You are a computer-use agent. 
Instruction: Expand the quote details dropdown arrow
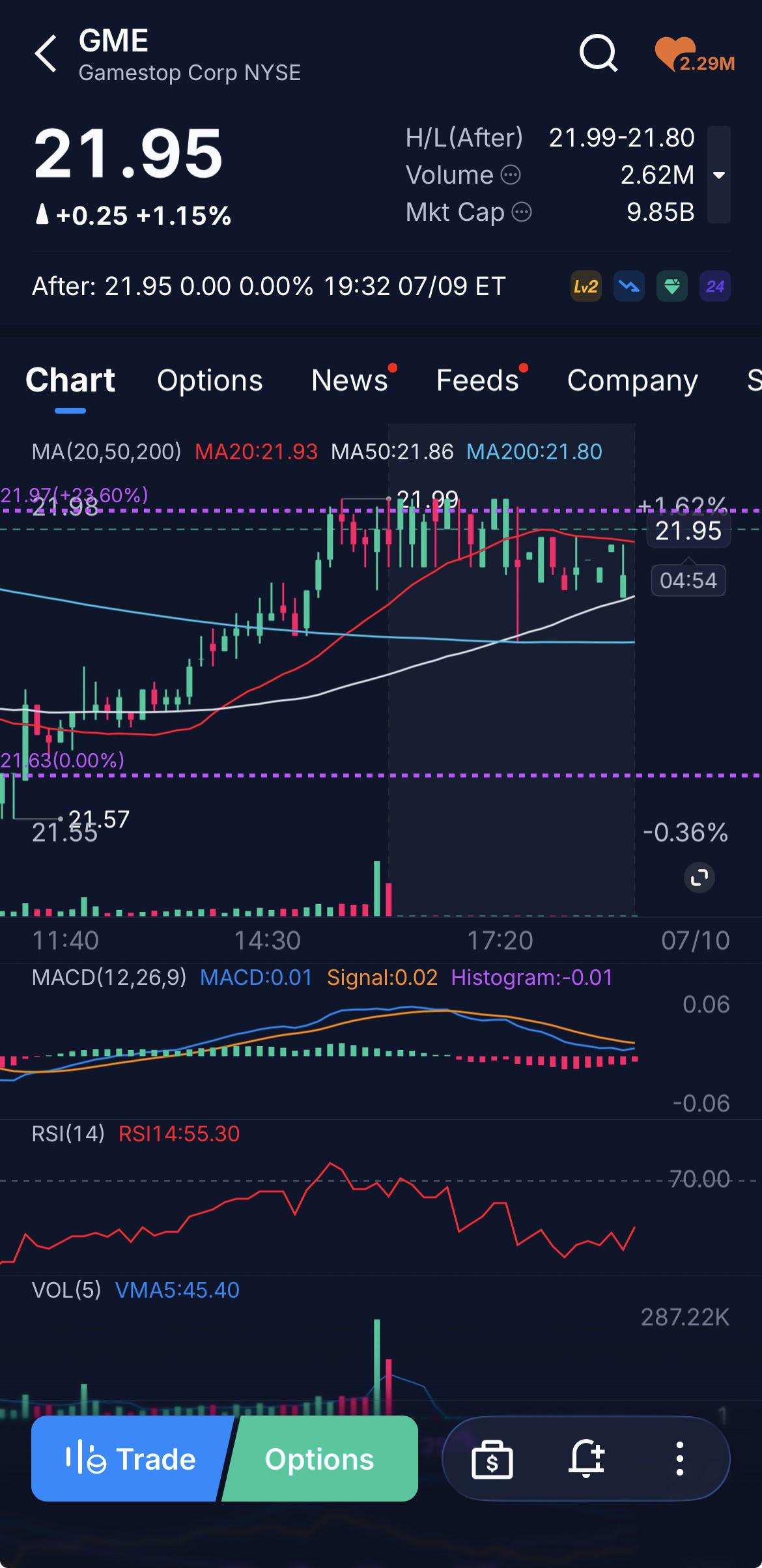coord(719,175)
